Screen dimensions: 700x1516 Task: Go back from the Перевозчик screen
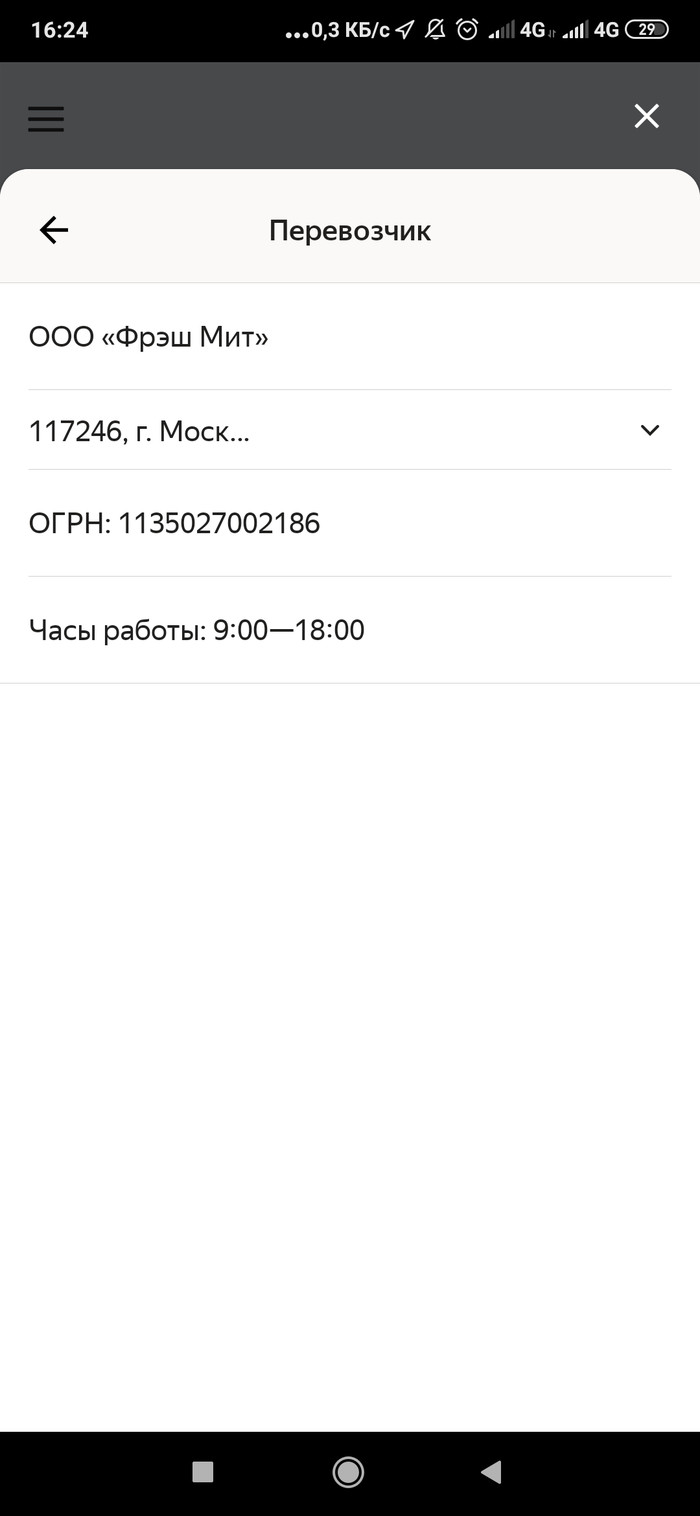(54, 231)
